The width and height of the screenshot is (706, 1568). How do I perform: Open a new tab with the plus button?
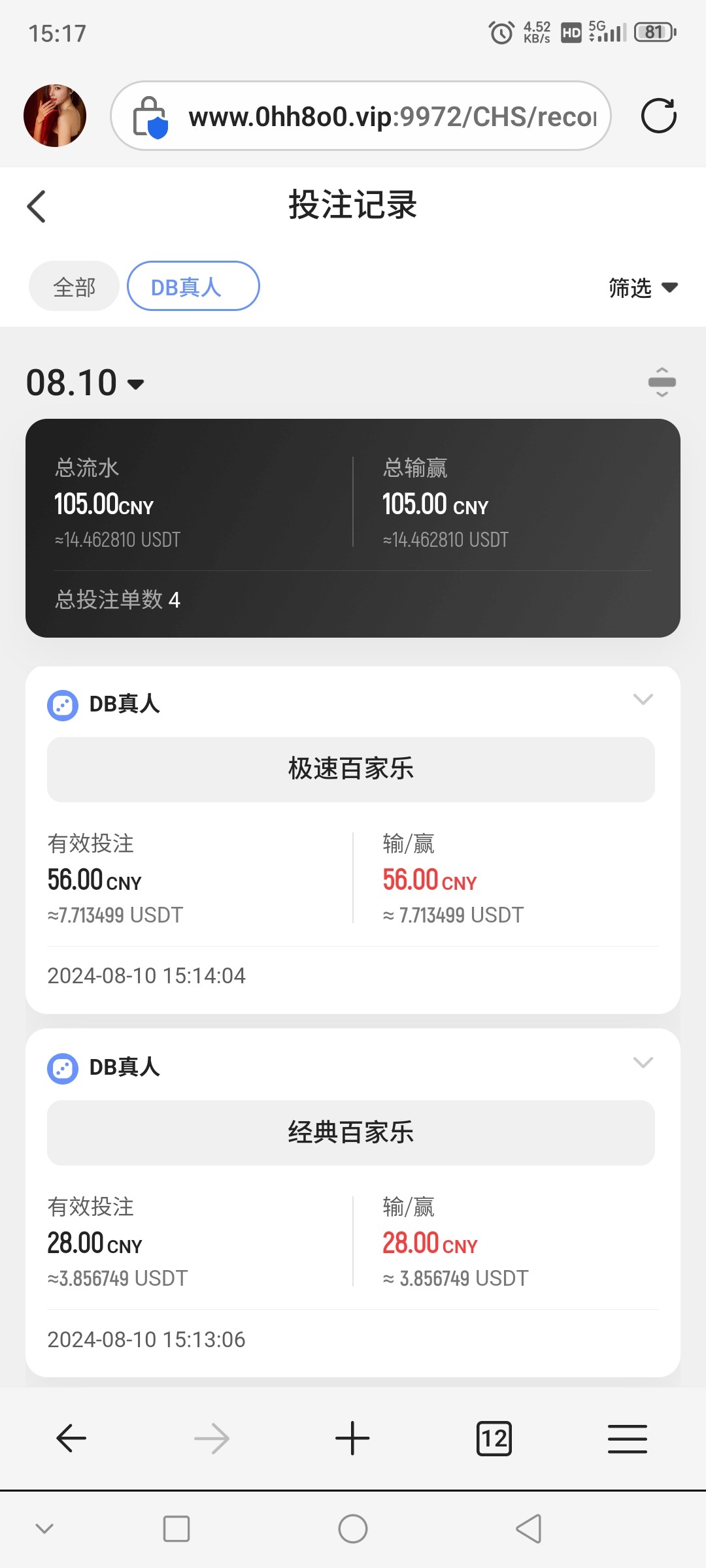coord(352,1439)
